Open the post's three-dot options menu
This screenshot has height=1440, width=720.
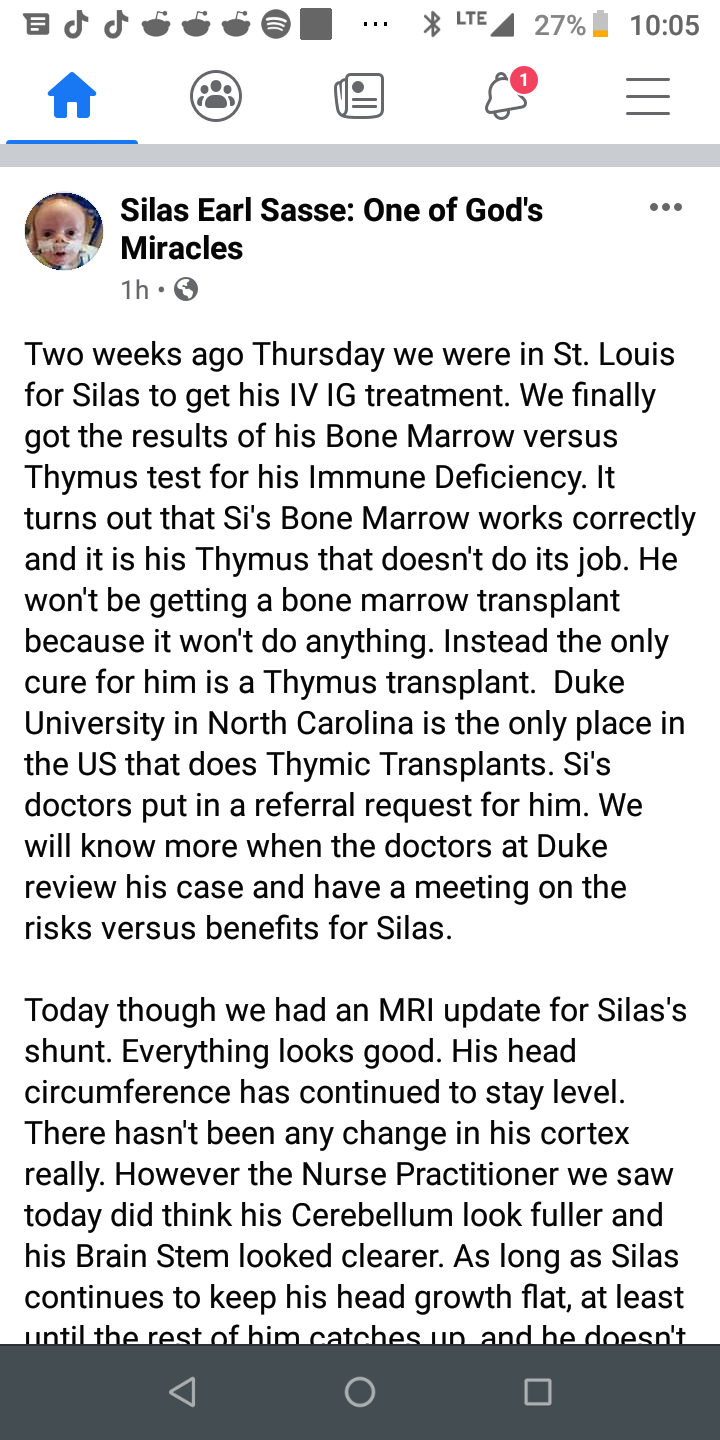tap(665, 208)
